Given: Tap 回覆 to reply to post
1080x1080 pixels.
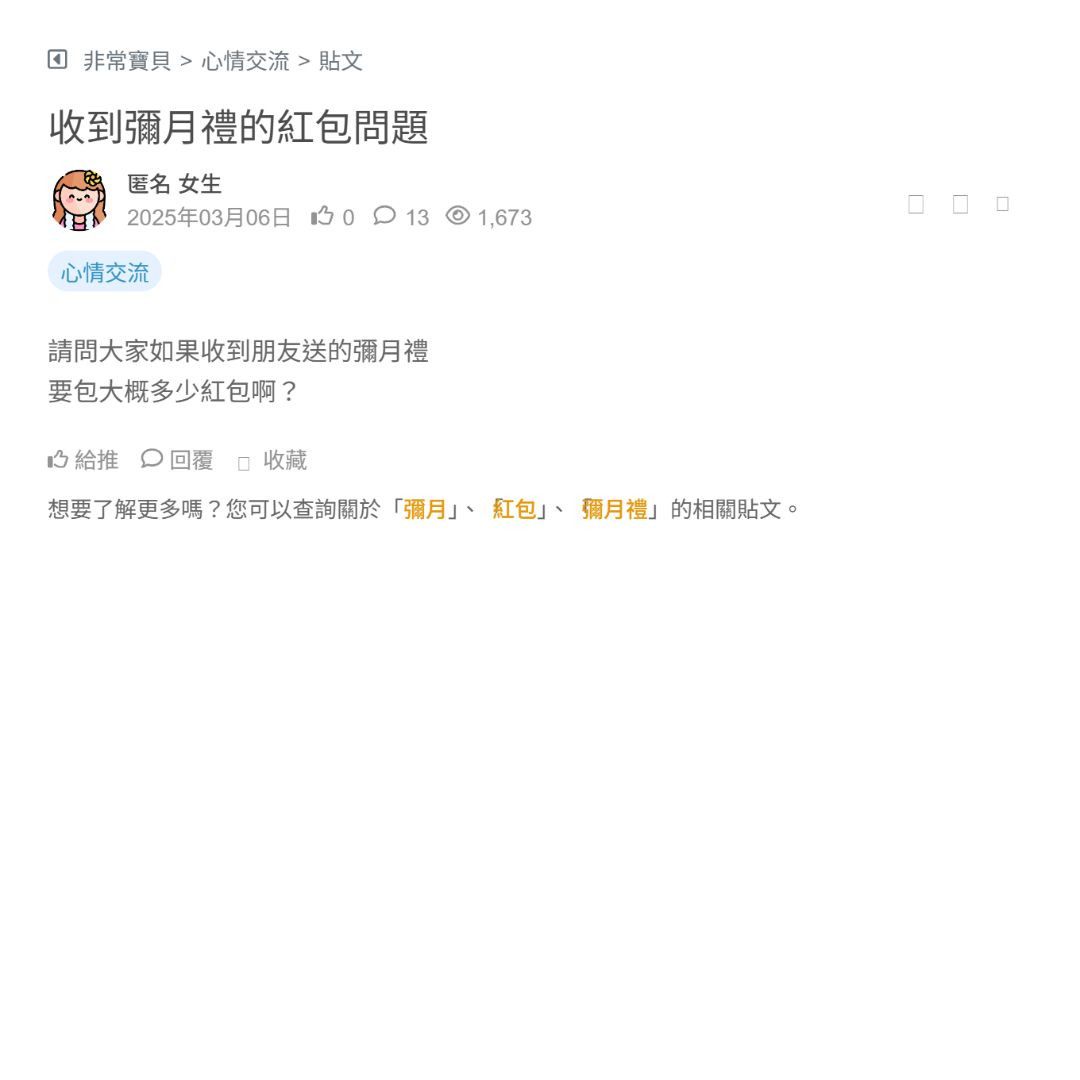Looking at the screenshot, I should [x=178, y=460].
